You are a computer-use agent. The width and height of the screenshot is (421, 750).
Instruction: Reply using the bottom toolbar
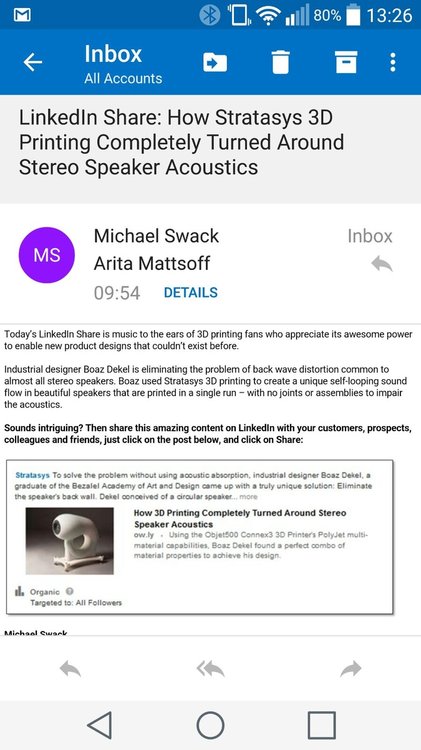click(70, 669)
